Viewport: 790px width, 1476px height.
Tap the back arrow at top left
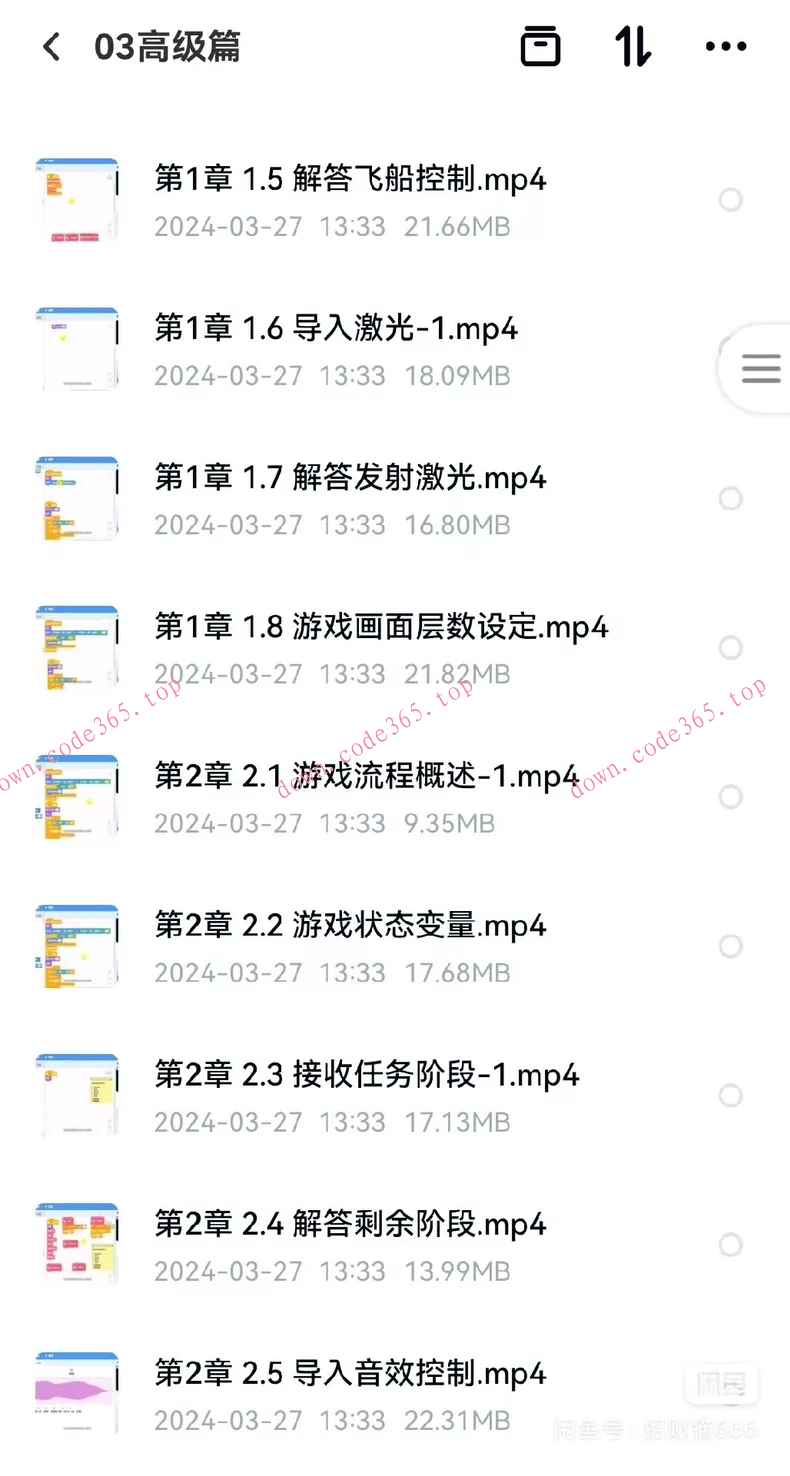(50, 46)
